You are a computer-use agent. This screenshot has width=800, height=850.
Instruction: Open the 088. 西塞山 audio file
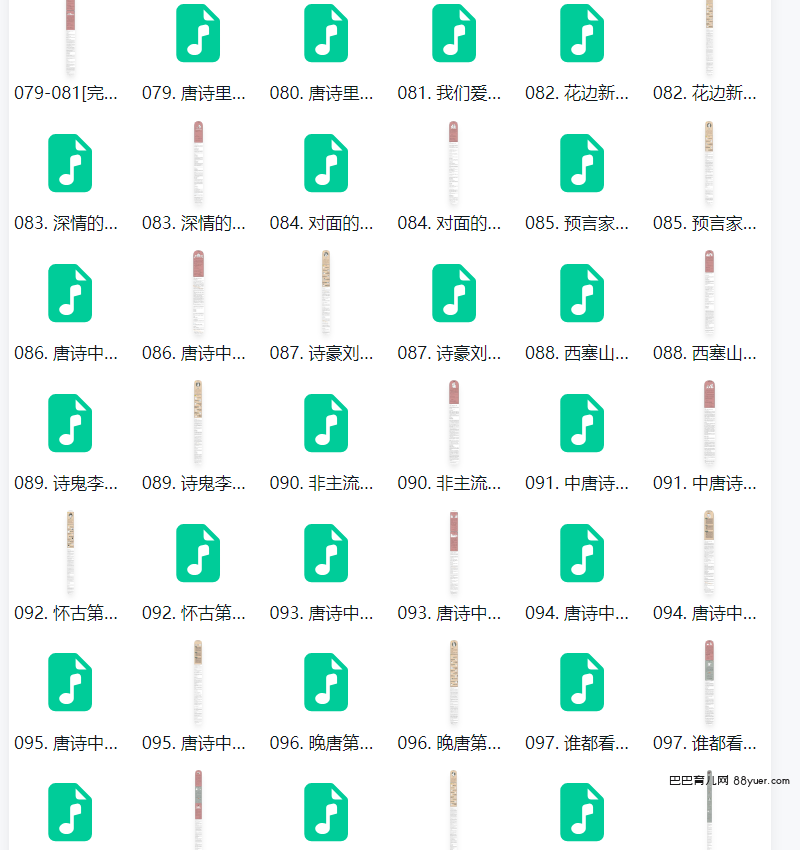(582, 293)
